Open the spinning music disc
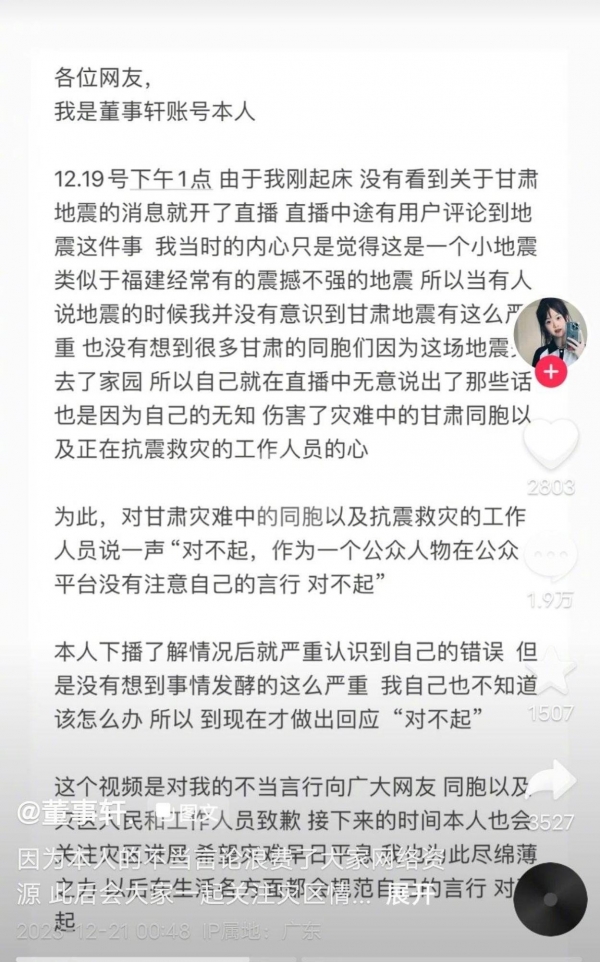This screenshot has height=962, width=600. point(550,899)
